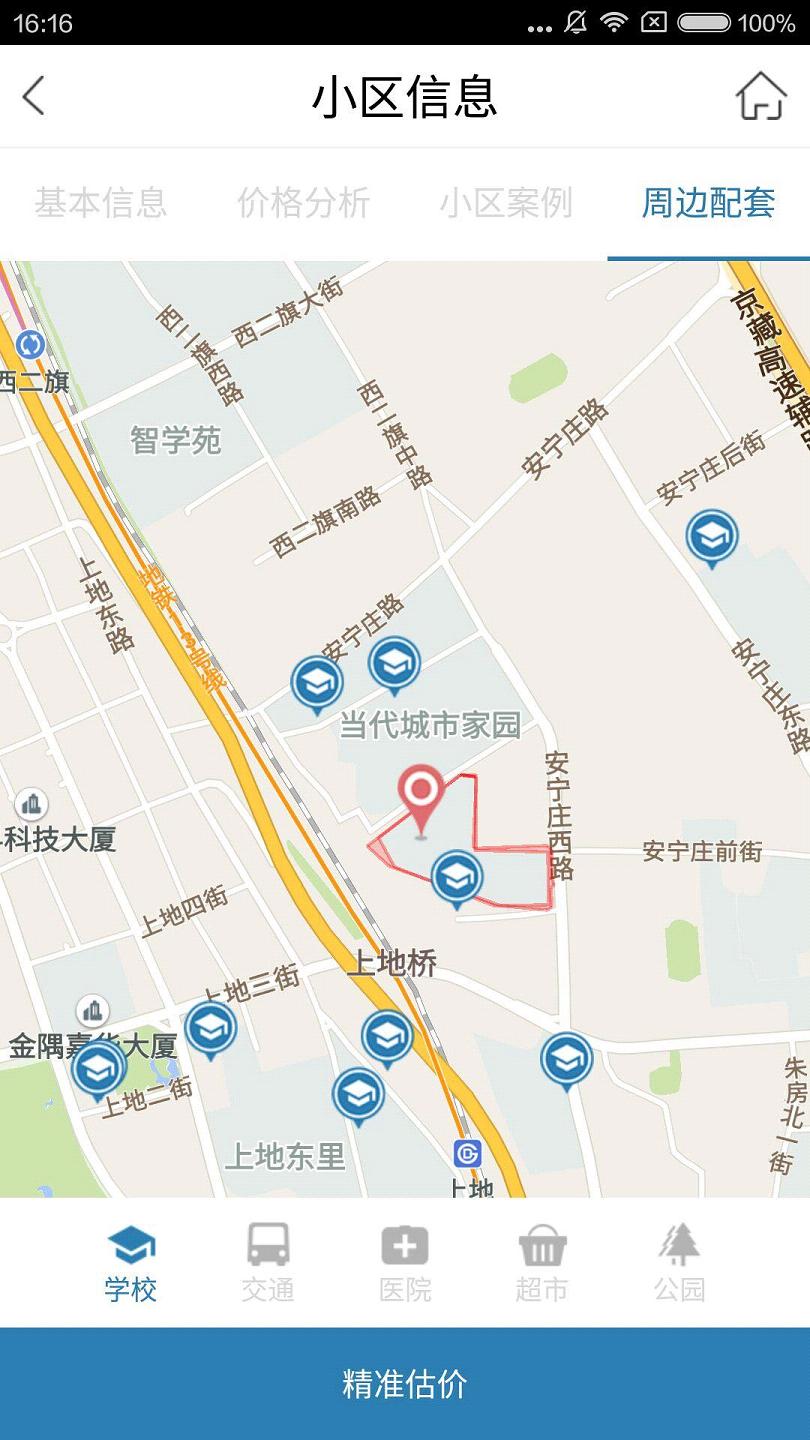This screenshot has width=810, height=1440.
Task: Show nearby 学校 on the map
Action: [131, 1263]
